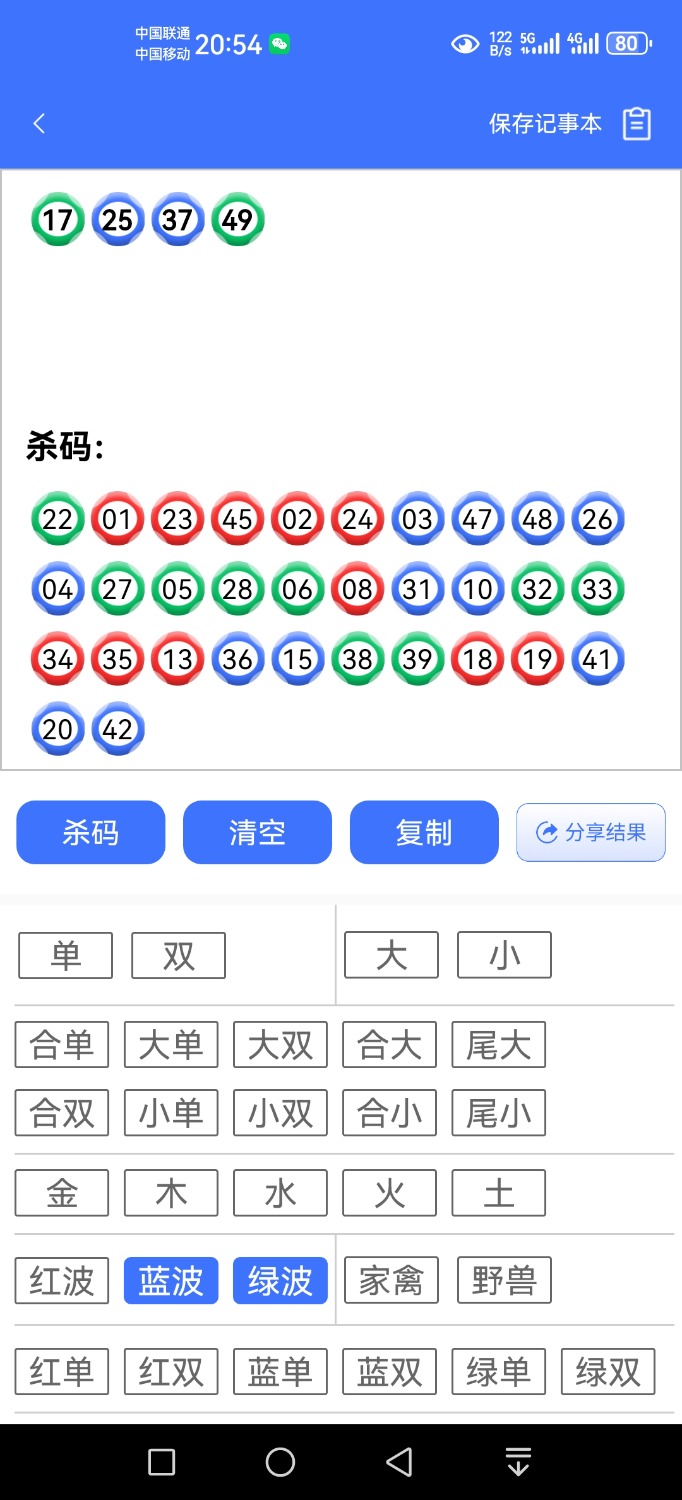The height and width of the screenshot is (1500, 682).
Task: Choose the 大 filter
Action: click(391, 956)
